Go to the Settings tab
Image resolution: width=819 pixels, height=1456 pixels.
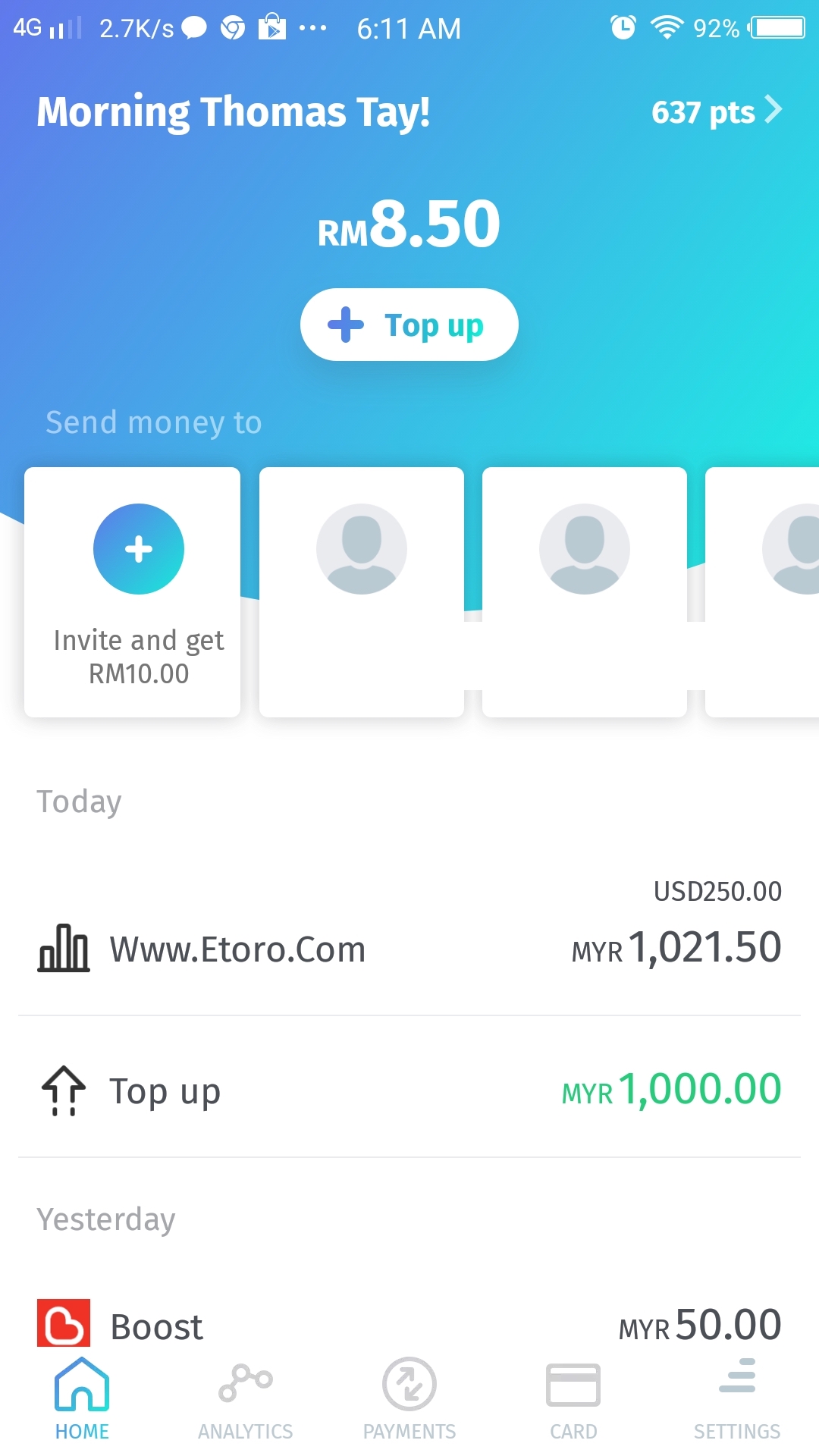coord(737,1400)
